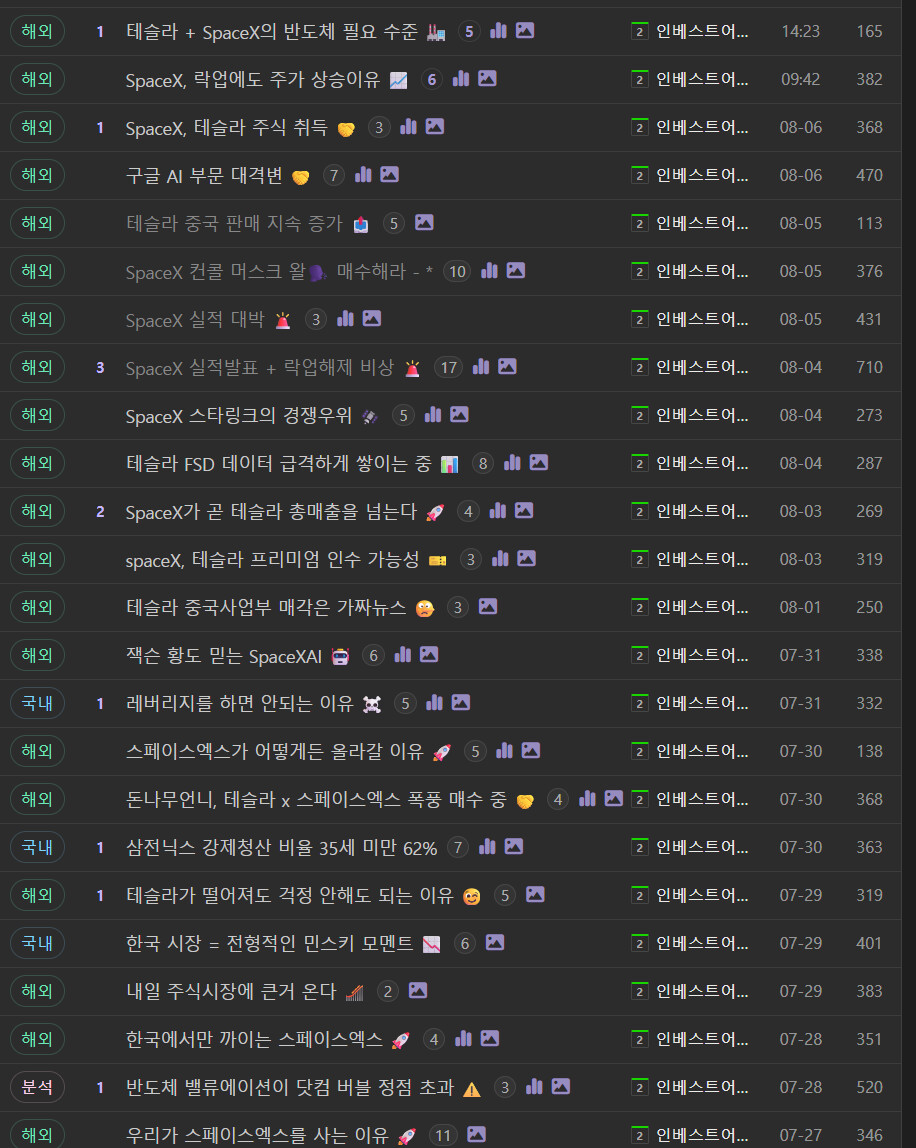View comments bubble 17 on 락업해제 post
The width and height of the screenshot is (916, 1148).
point(448,368)
